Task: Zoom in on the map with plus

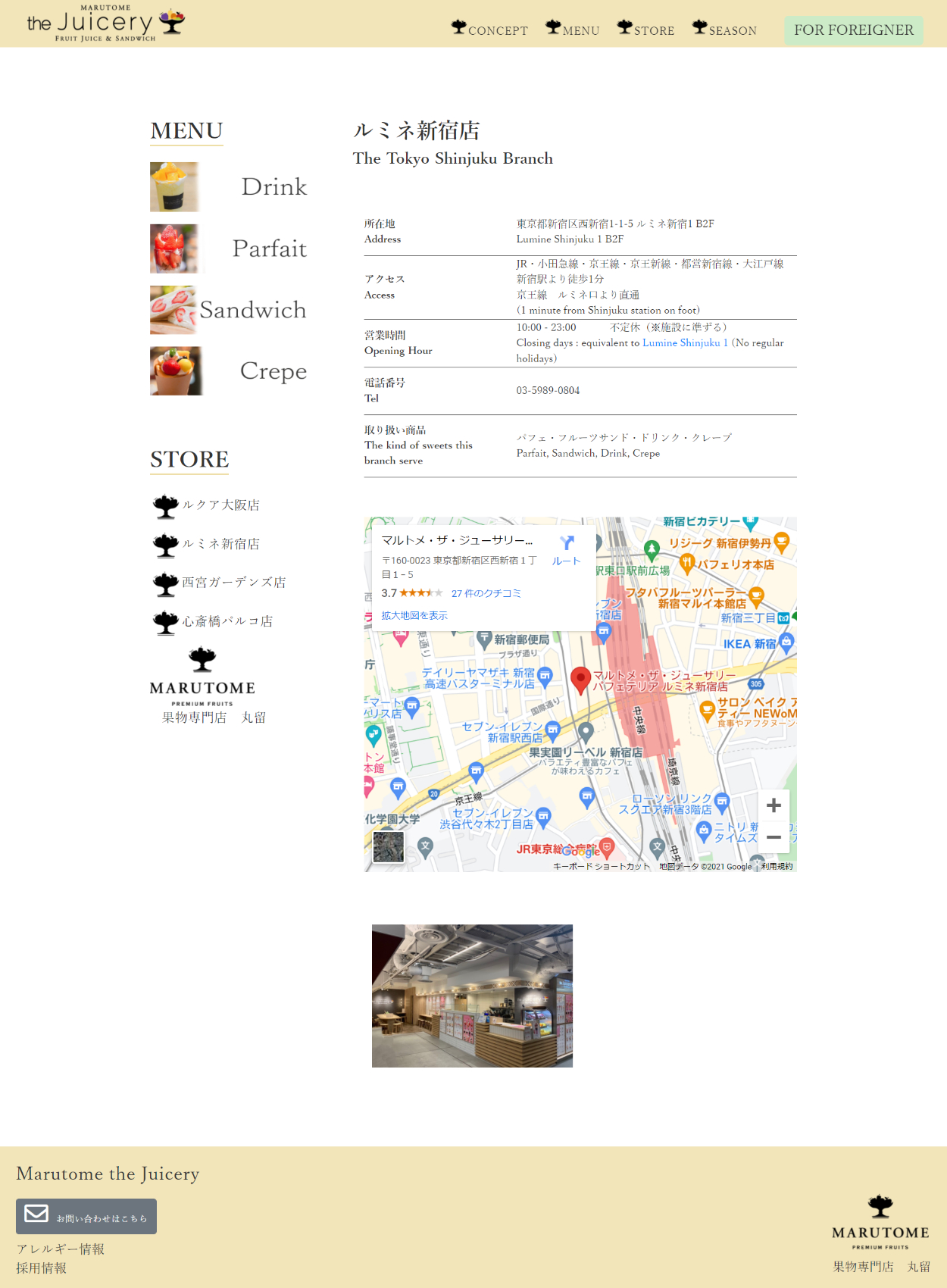Action: [774, 805]
